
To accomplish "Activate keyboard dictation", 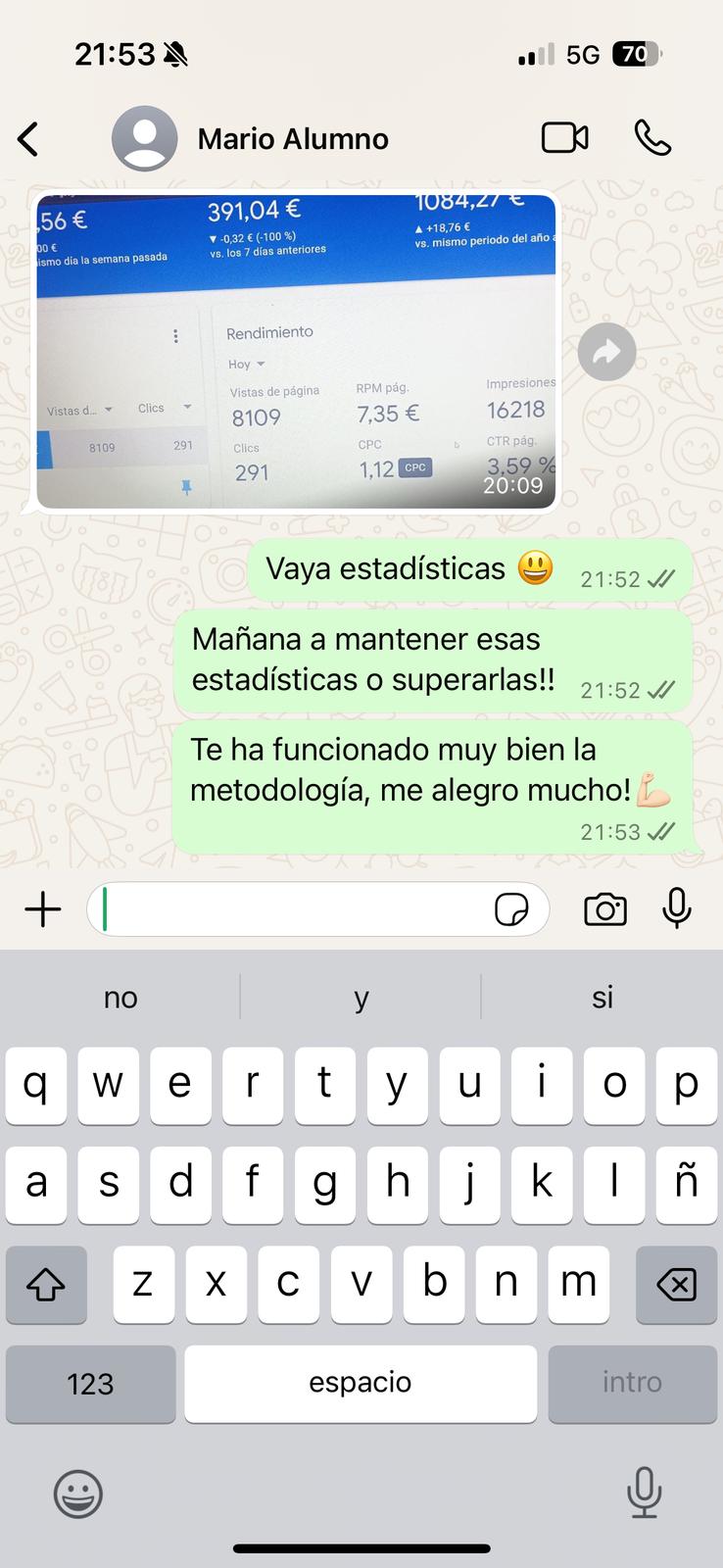I will [x=644, y=1494].
